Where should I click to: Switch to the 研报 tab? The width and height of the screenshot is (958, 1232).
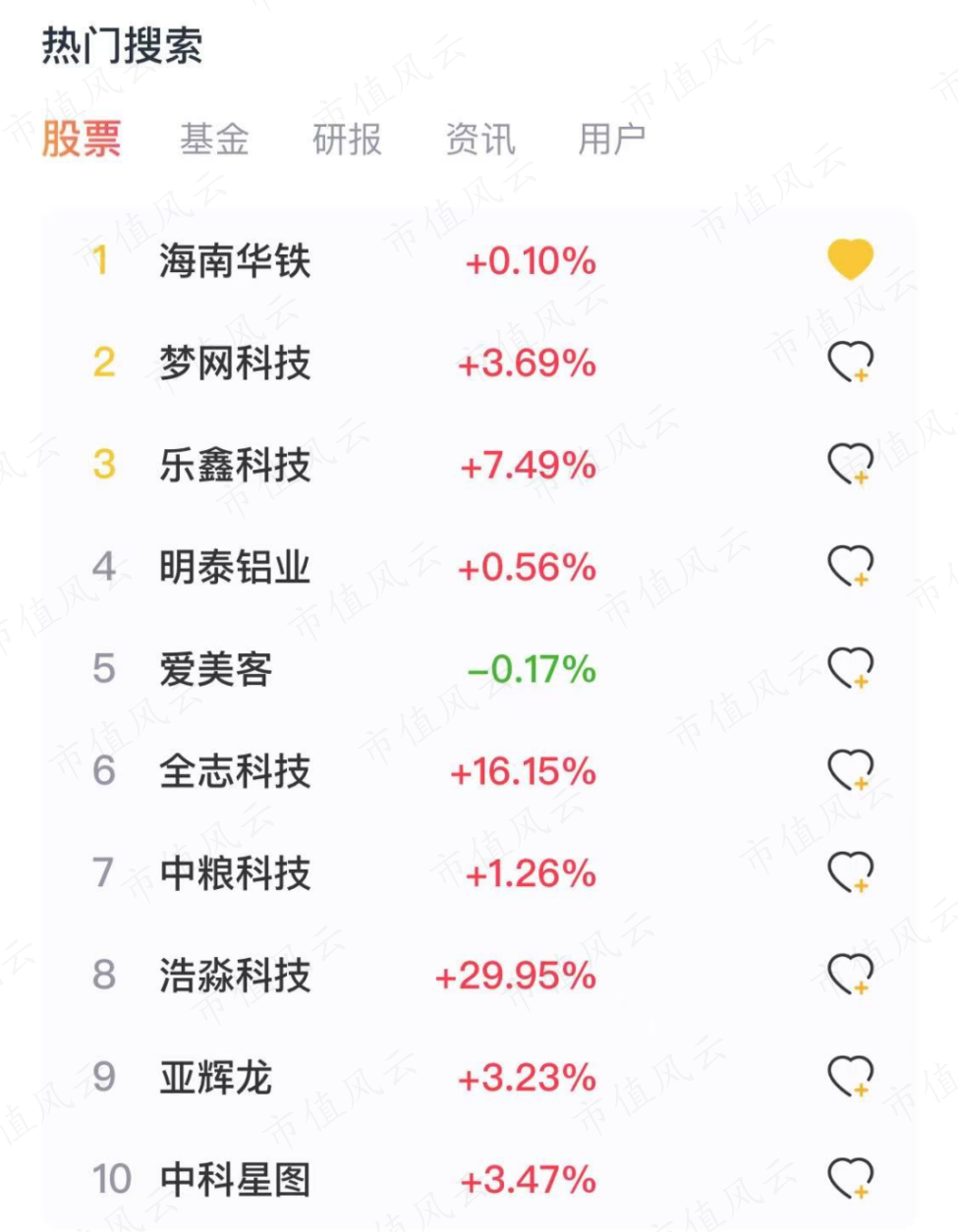[347, 139]
